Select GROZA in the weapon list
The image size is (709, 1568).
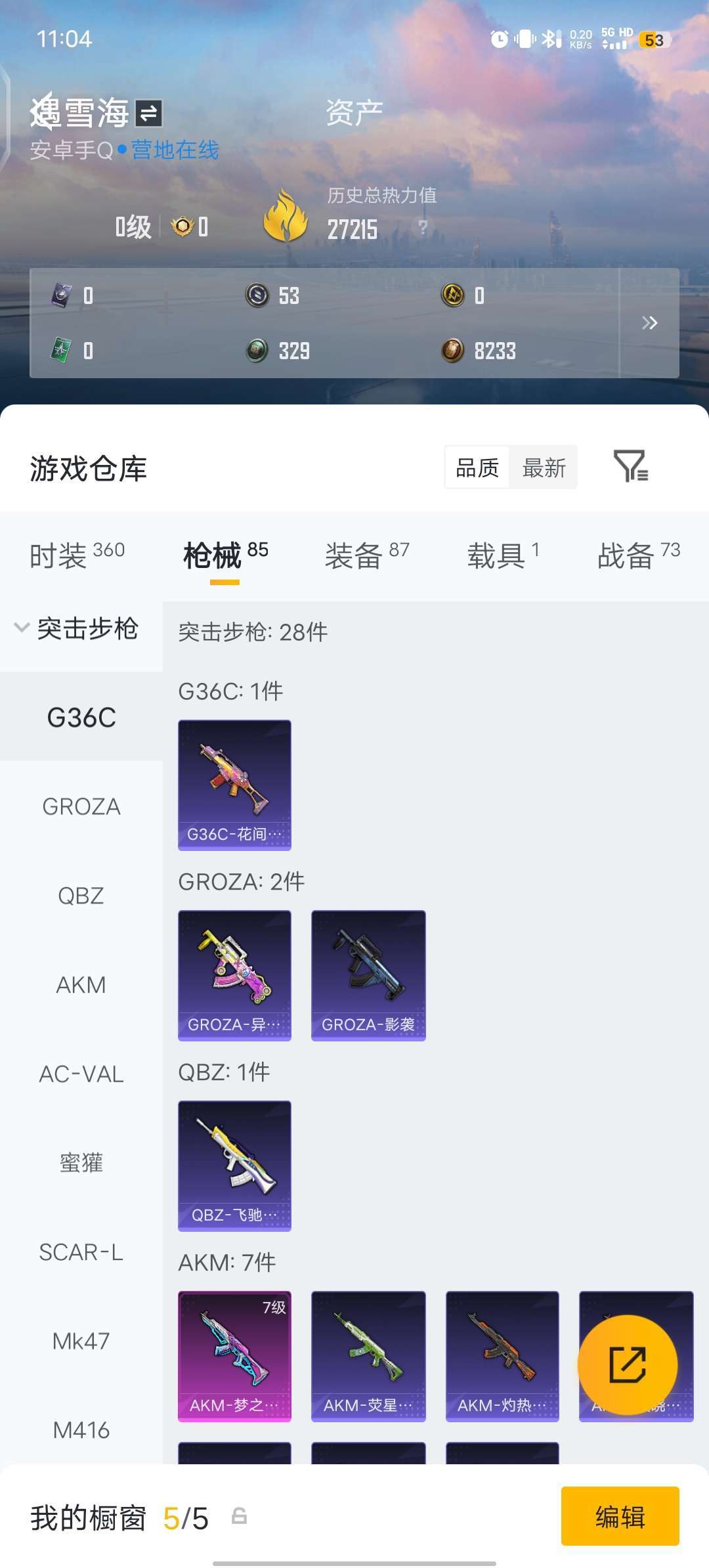[x=81, y=807]
